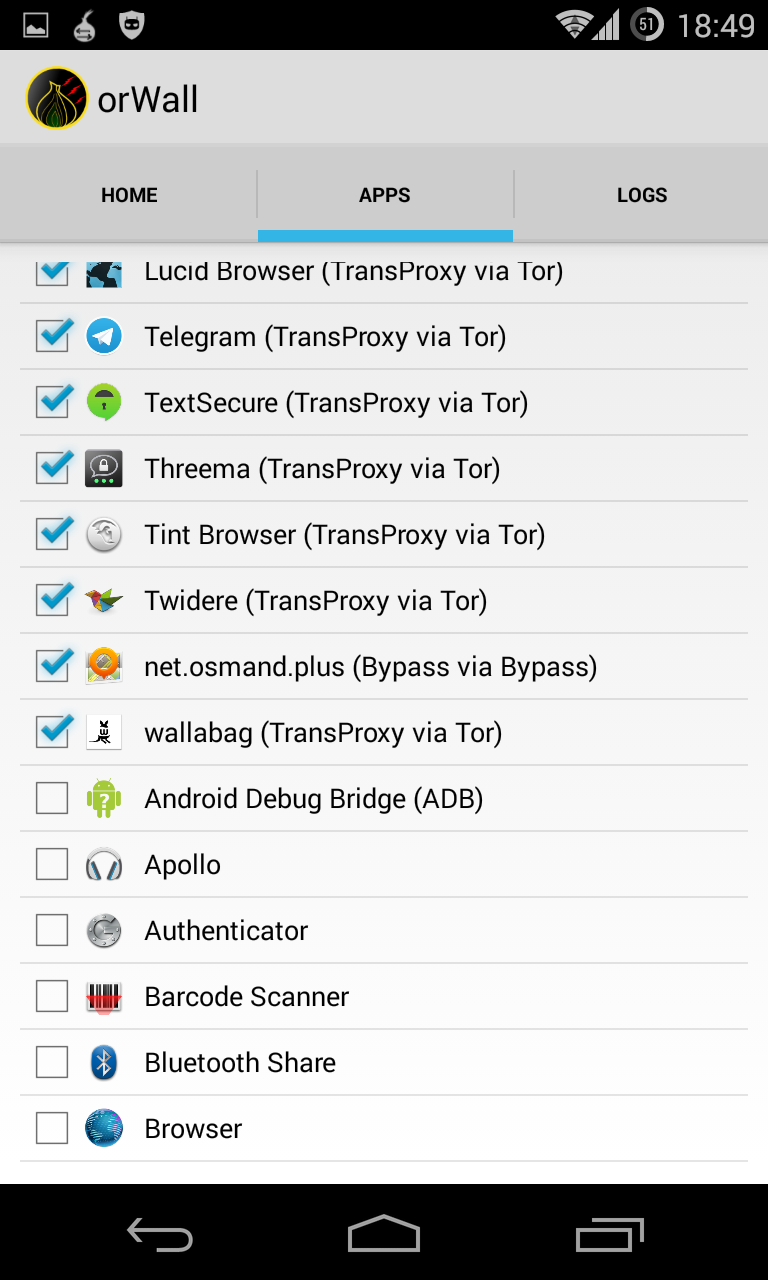768x1280 pixels.
Task: Uncheck net.osmand.plus checkbox
Action: click(53, 666)
